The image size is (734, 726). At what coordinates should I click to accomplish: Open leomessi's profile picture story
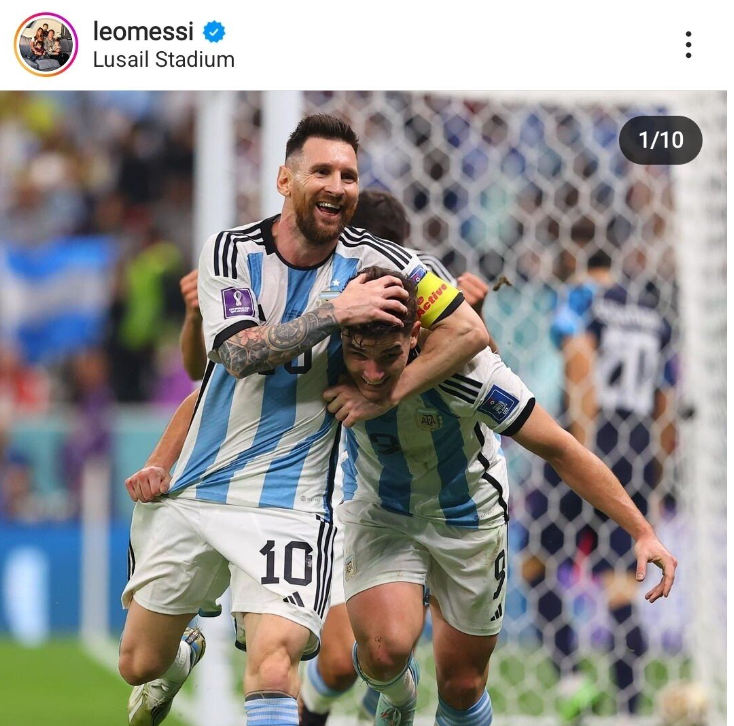coord(46,45)
